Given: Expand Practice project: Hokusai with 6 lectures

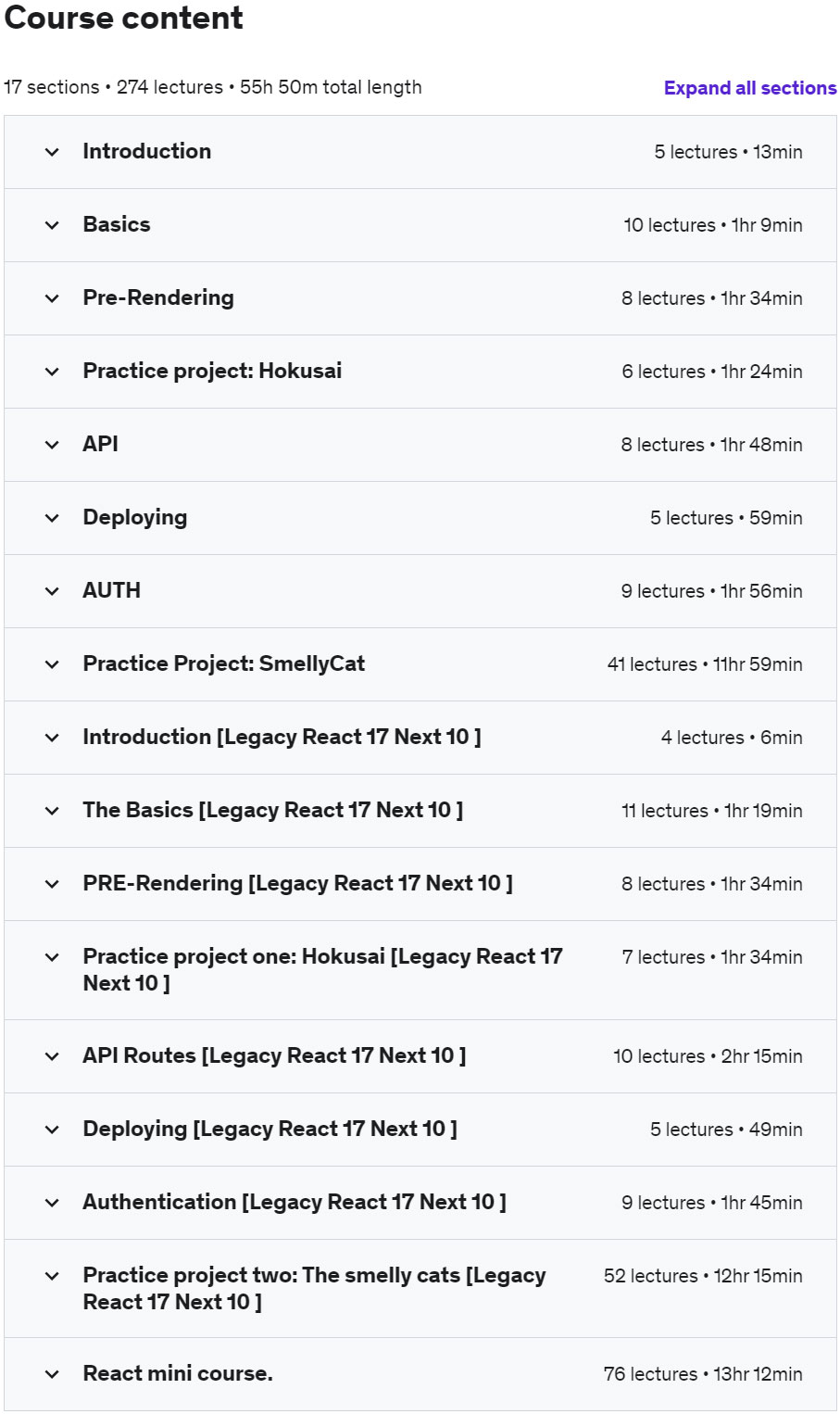Looking at the screenshot, I should click(420, 372).
